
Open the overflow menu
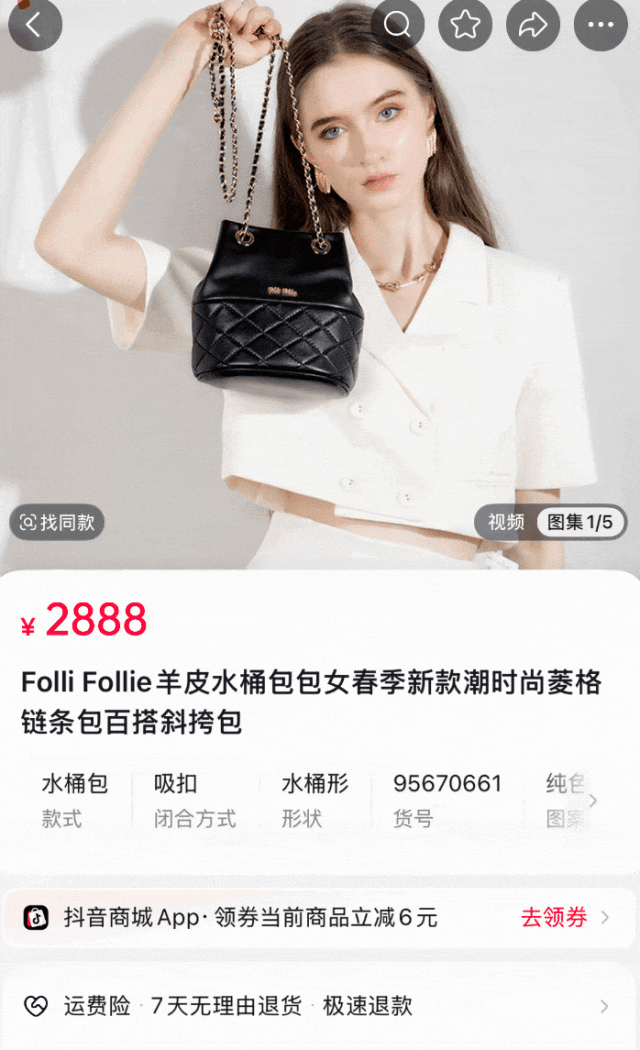[601, 25]
